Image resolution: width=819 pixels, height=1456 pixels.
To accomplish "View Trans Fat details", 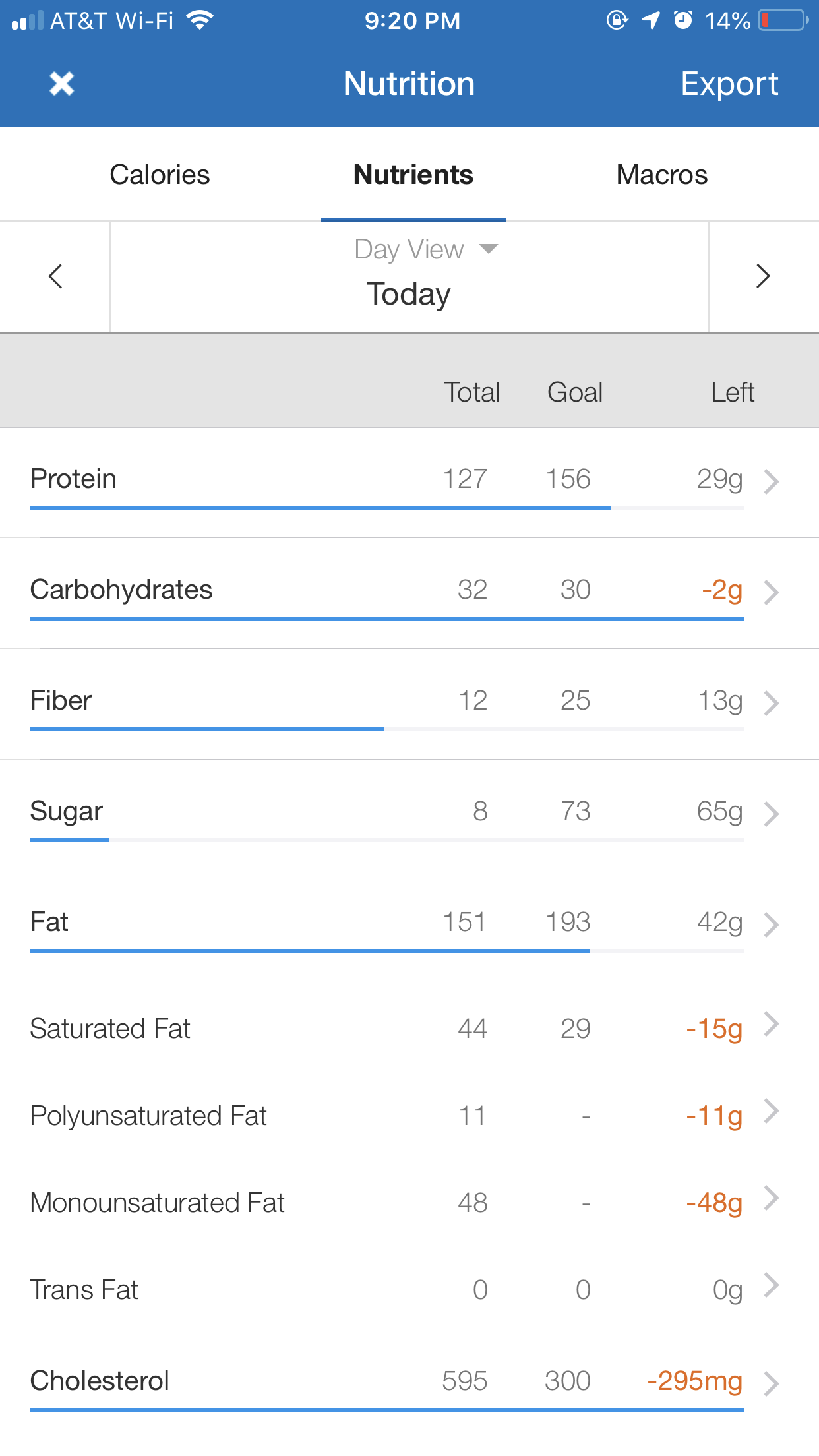I will point(409,1286).
